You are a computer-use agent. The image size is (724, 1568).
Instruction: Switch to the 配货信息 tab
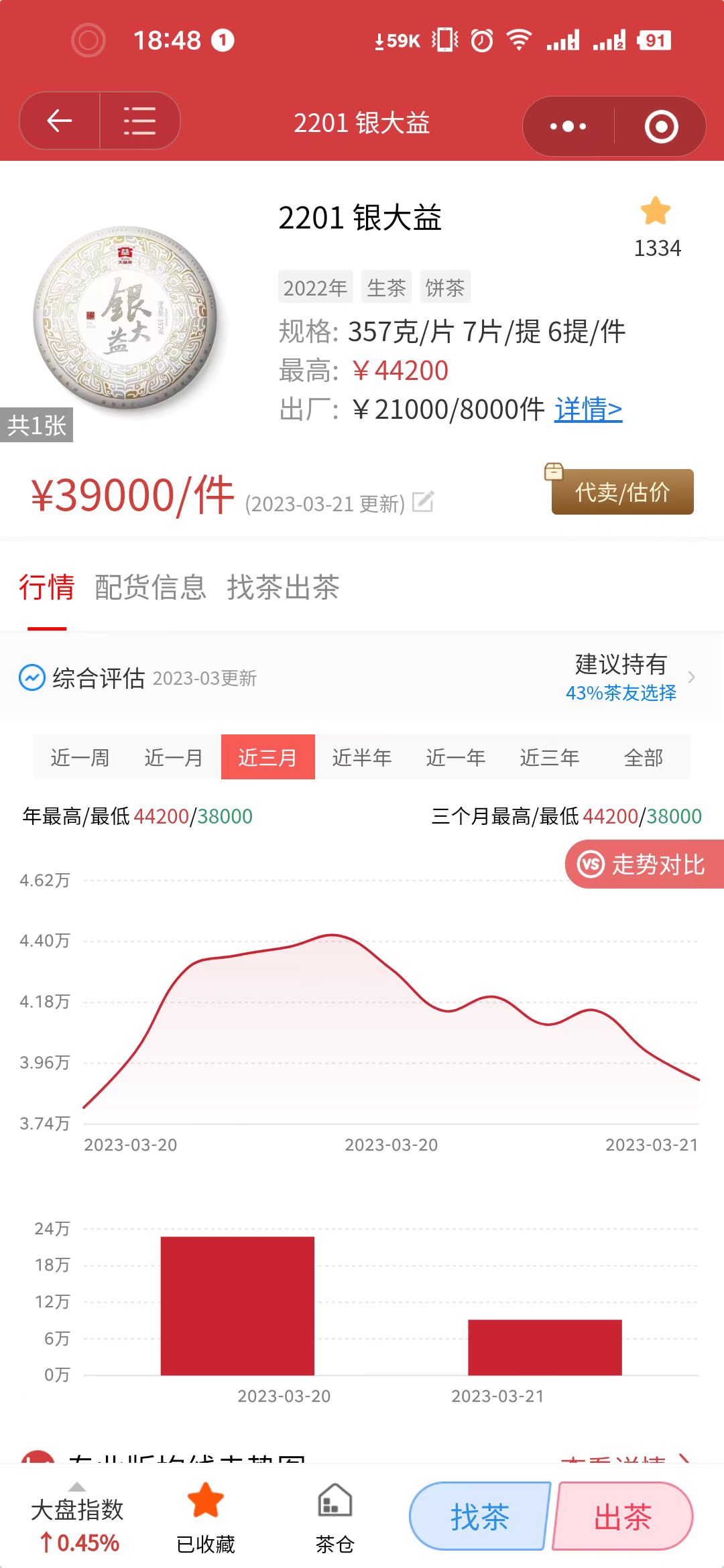pyautogui.click(x=150, y=587)
